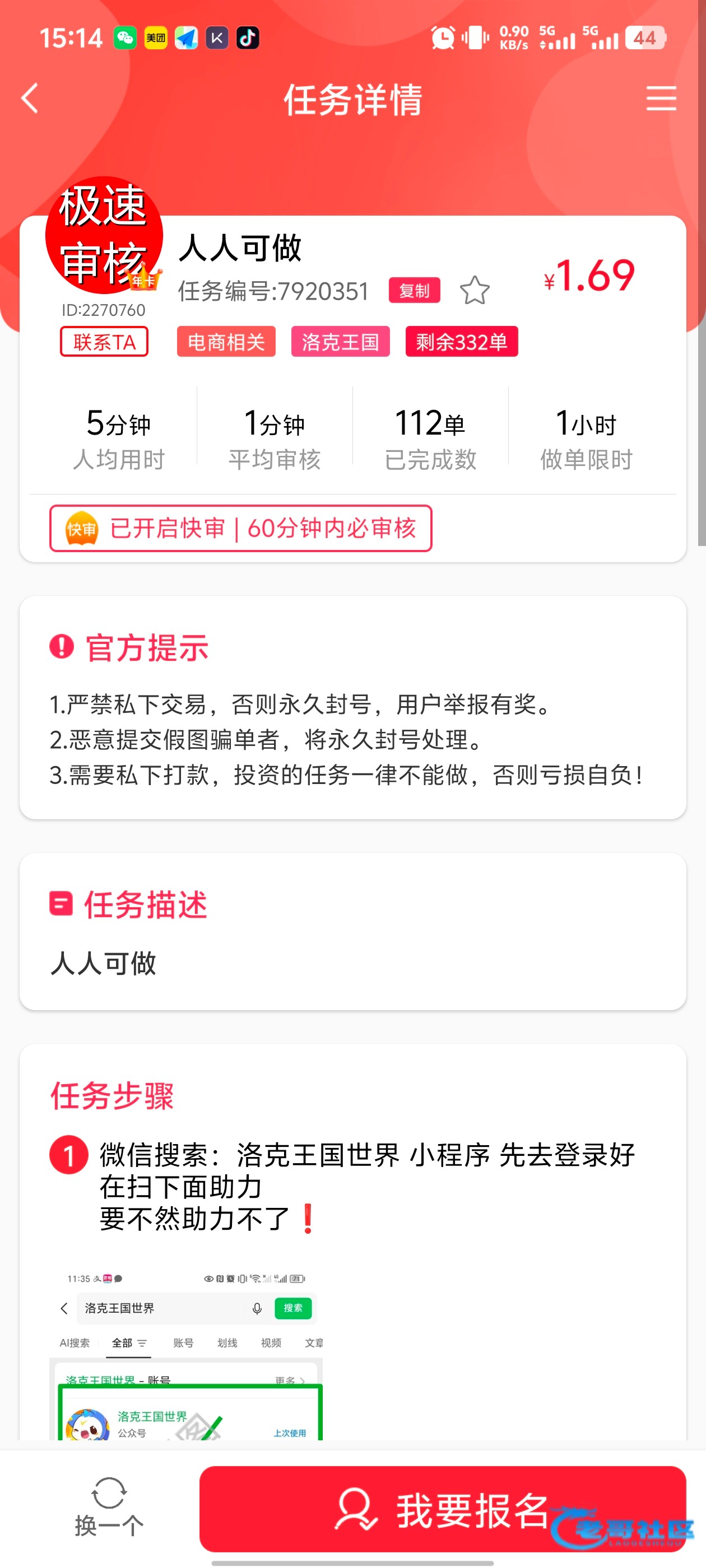Select the 电商相关 tag
This screenshot has width=706, height=1568.
point(226,342)
